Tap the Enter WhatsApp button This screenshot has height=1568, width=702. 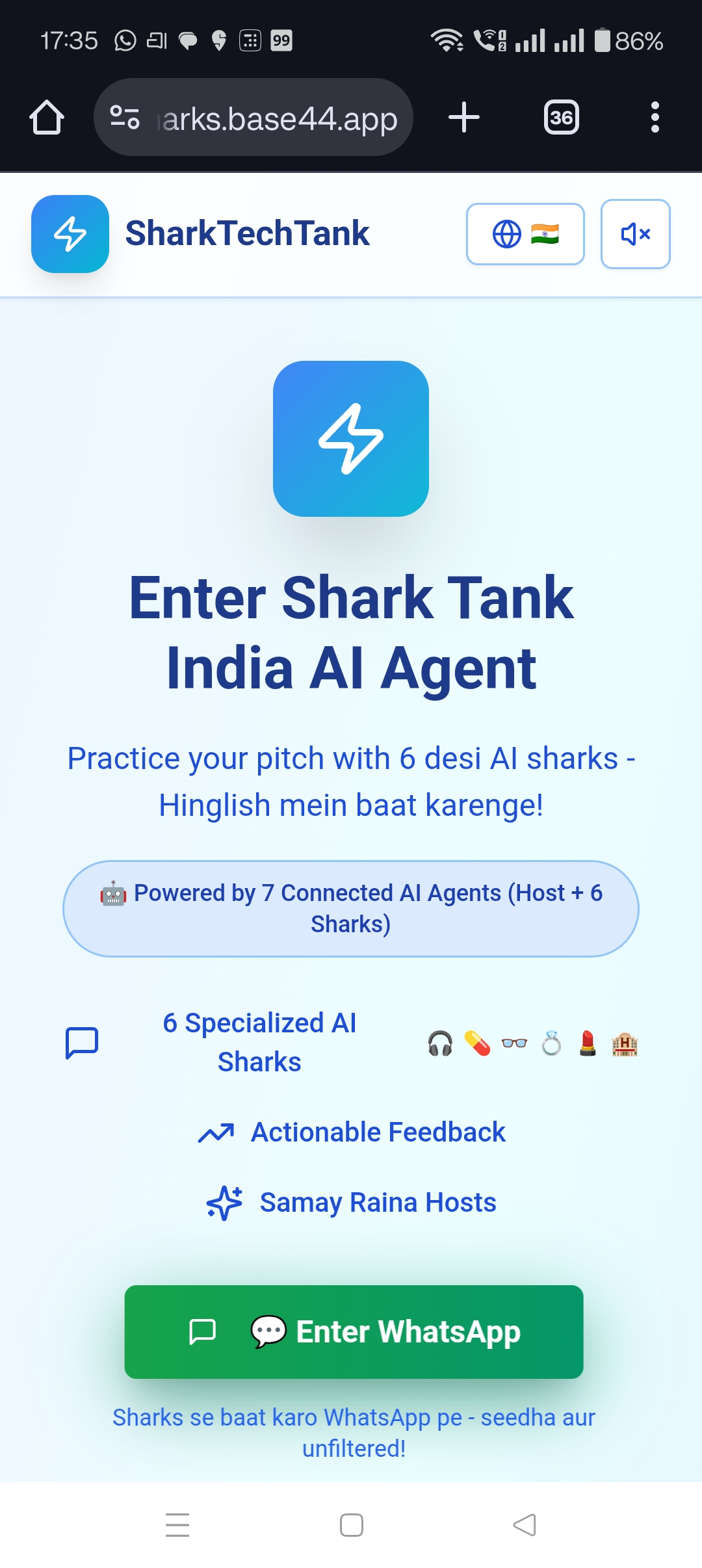(354, 1331)
